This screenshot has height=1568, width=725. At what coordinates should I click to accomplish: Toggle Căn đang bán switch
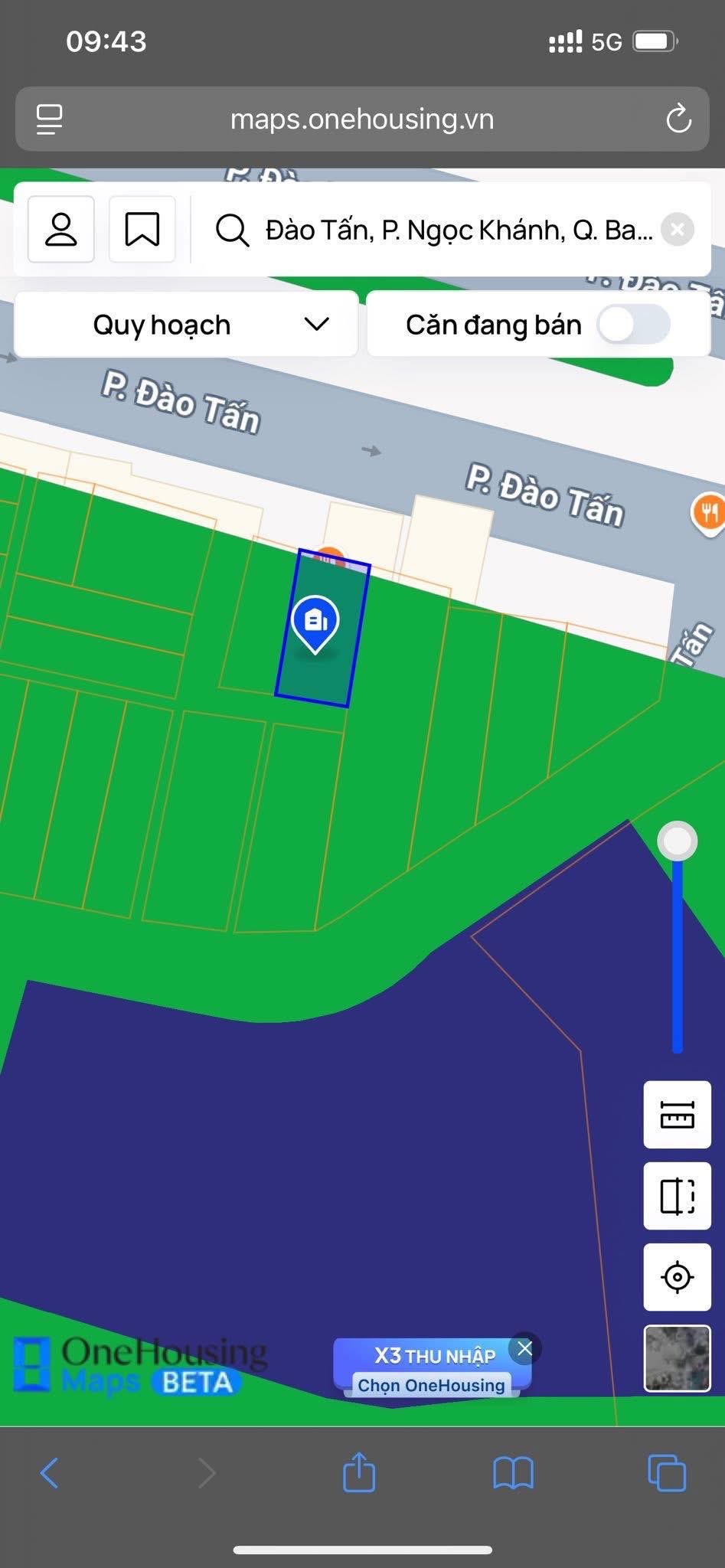pyautogui.click(x=634, y=325)
